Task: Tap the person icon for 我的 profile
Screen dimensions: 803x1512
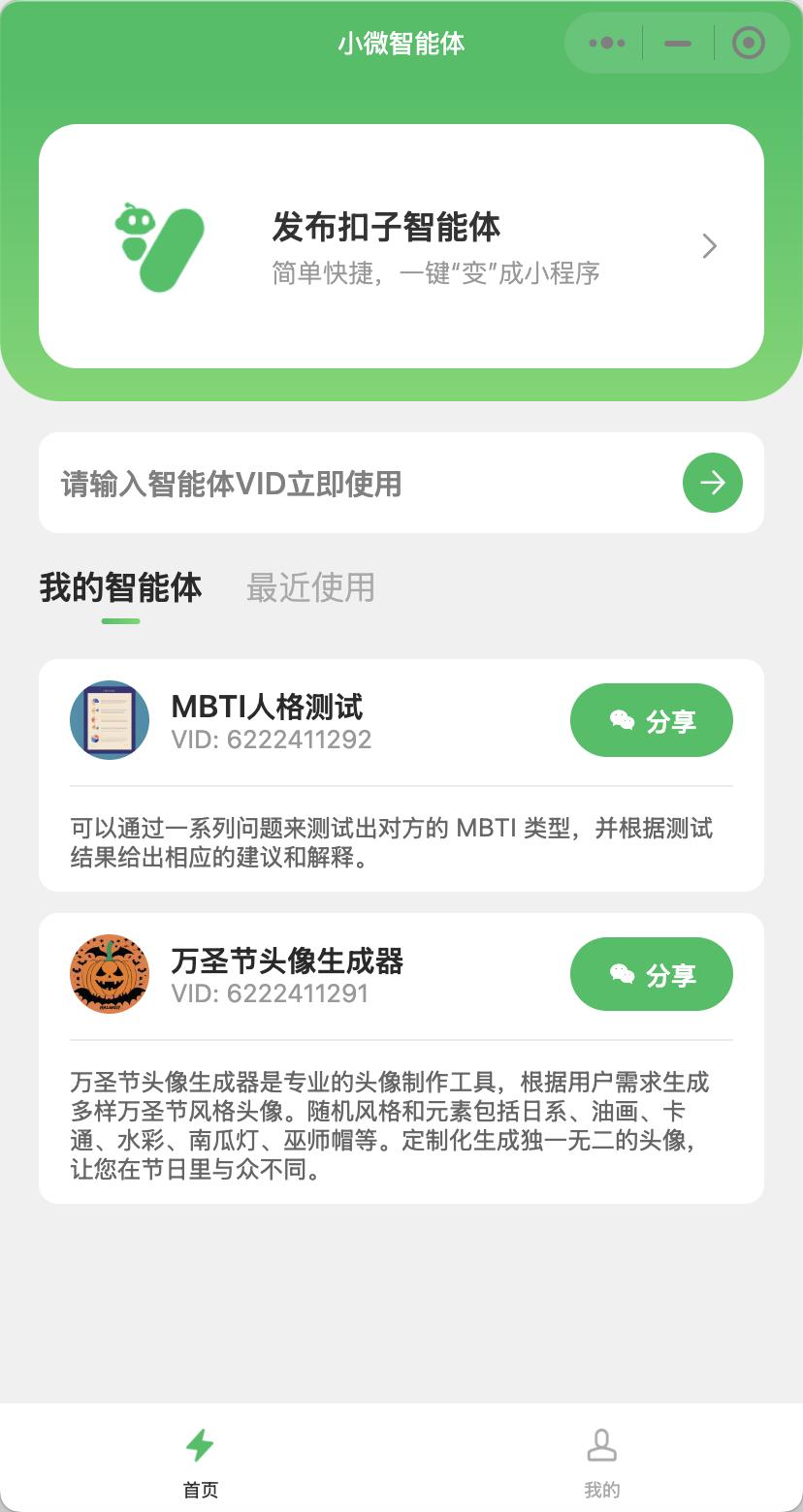Action: pos(602,1443)
